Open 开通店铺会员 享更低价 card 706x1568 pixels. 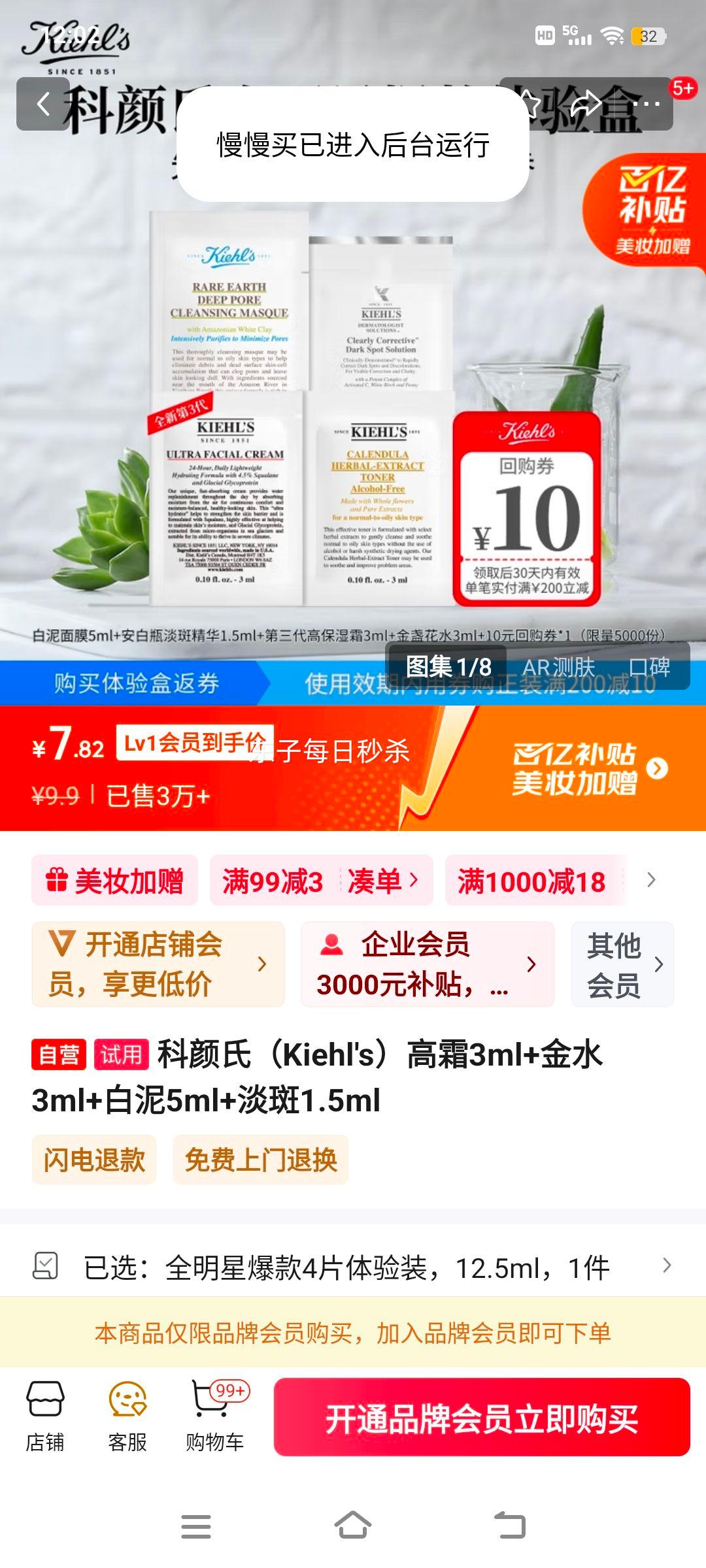[158, 964]
